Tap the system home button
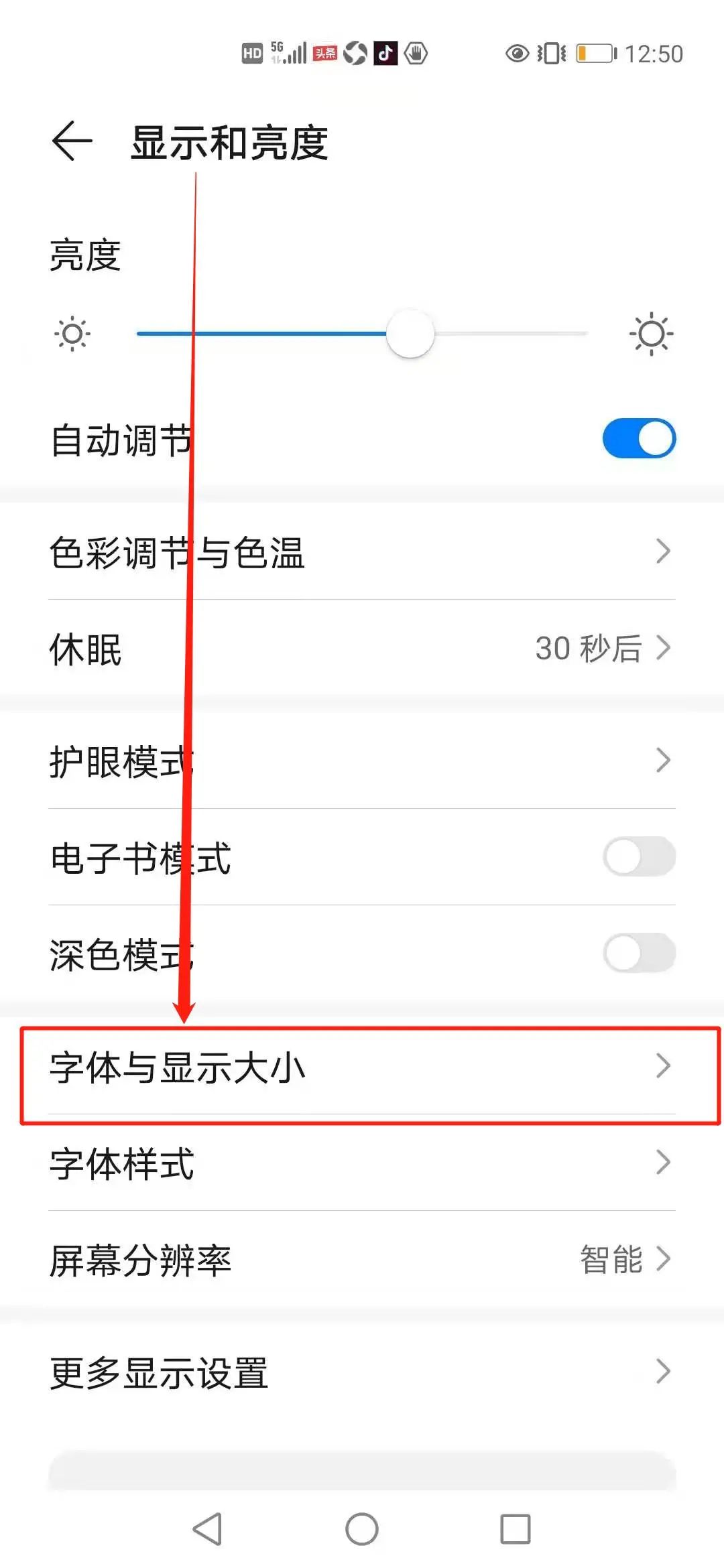724x1568 pixels. pos(362,1529)
